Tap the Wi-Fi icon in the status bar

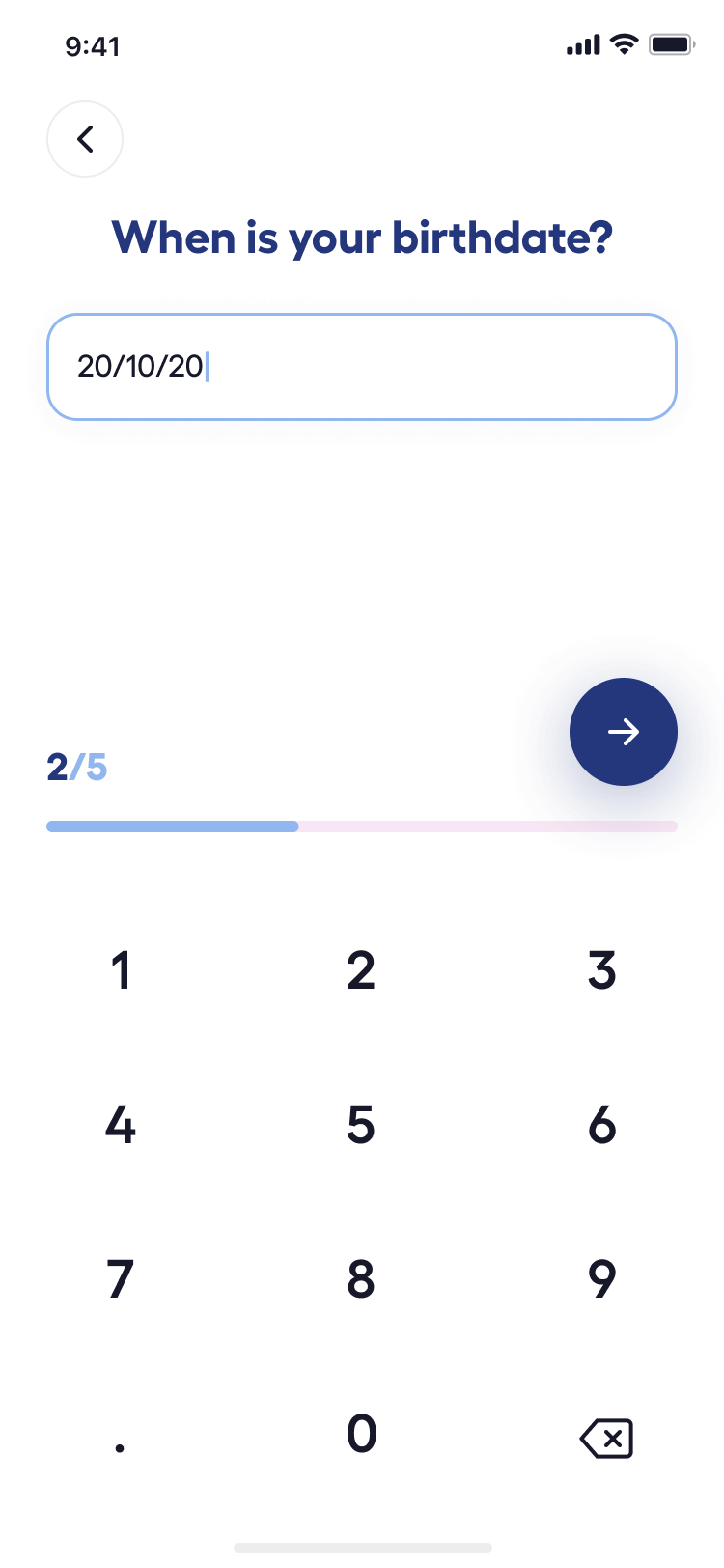[624, 43]
